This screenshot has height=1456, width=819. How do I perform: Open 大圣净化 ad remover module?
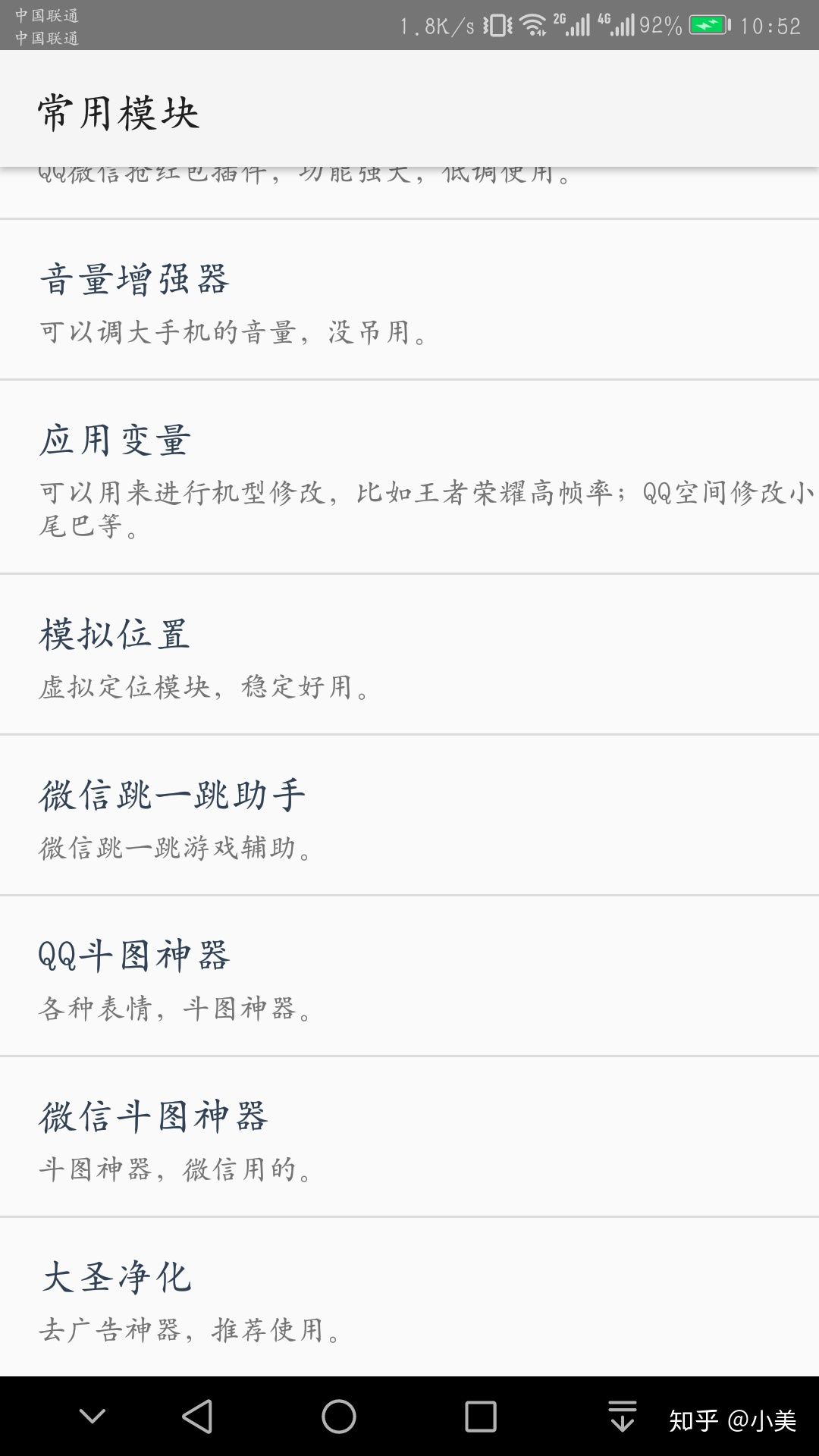pyautogui.click(x=409, y=1298)
